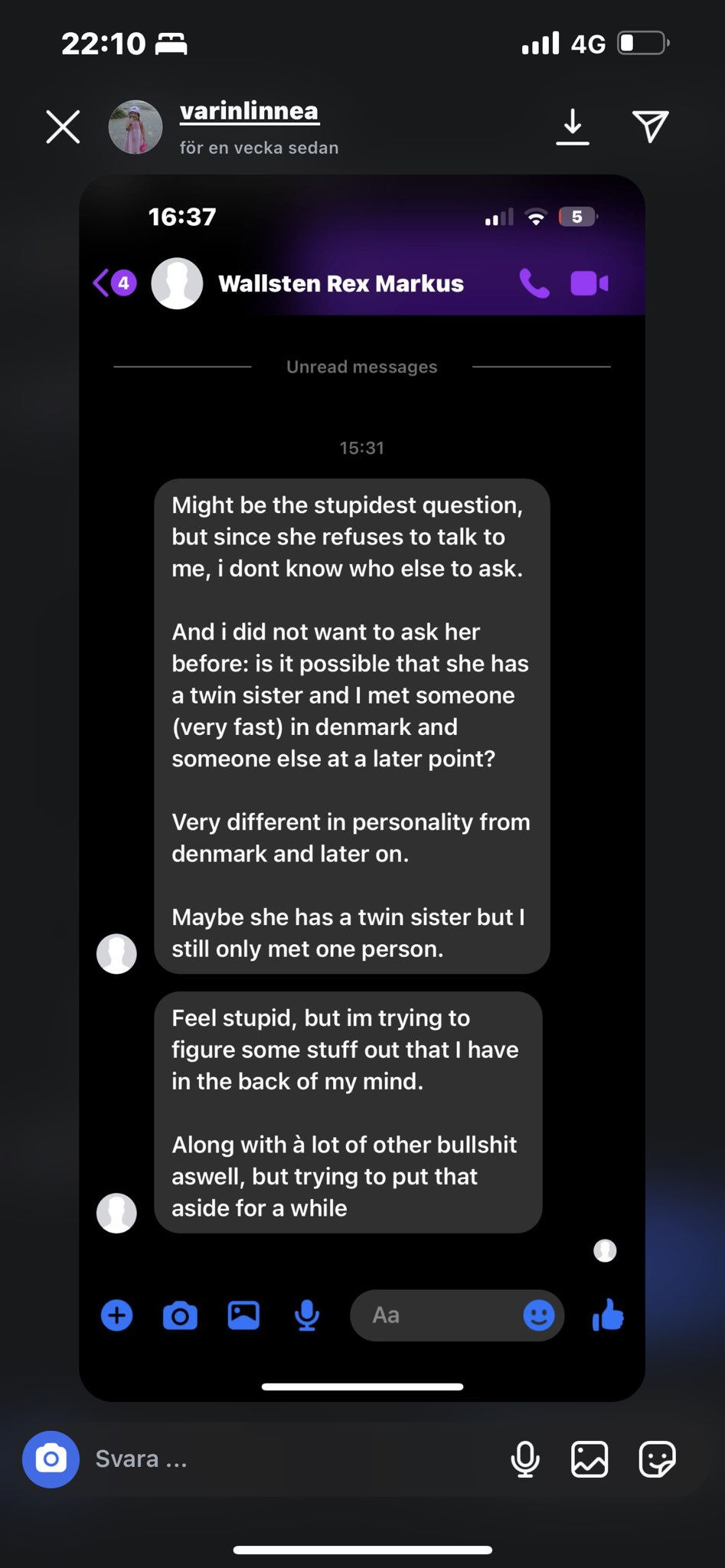
Task: Share the story via paper plane icon
Action: coord(650,127)
